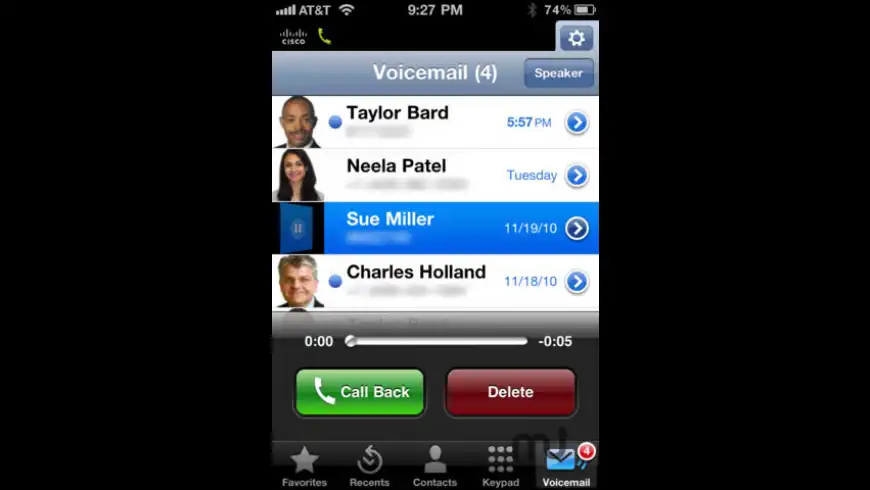Show details arrow for Charles Holland
This screenshot has height=490, width=870.
coord(577,282)
